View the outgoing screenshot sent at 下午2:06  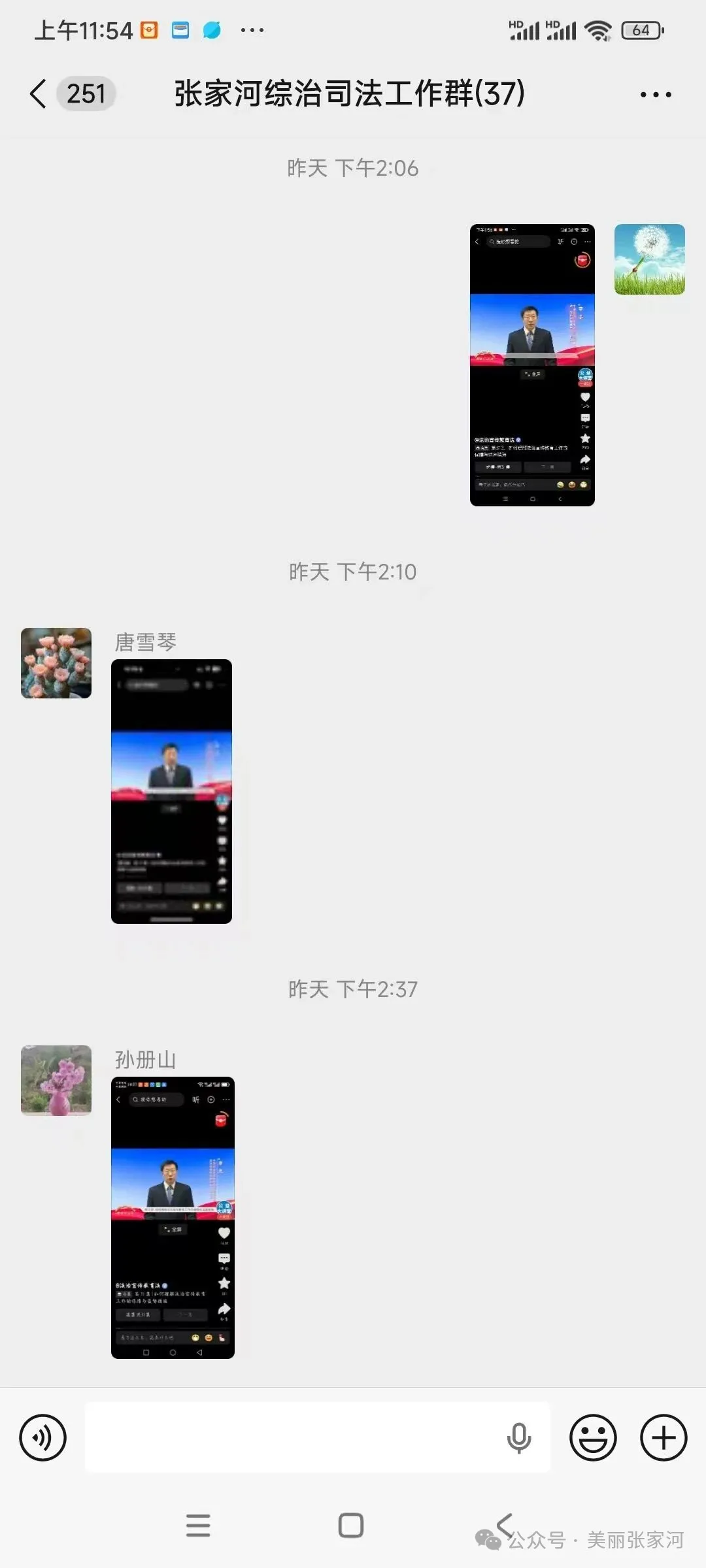click(532, 365)
